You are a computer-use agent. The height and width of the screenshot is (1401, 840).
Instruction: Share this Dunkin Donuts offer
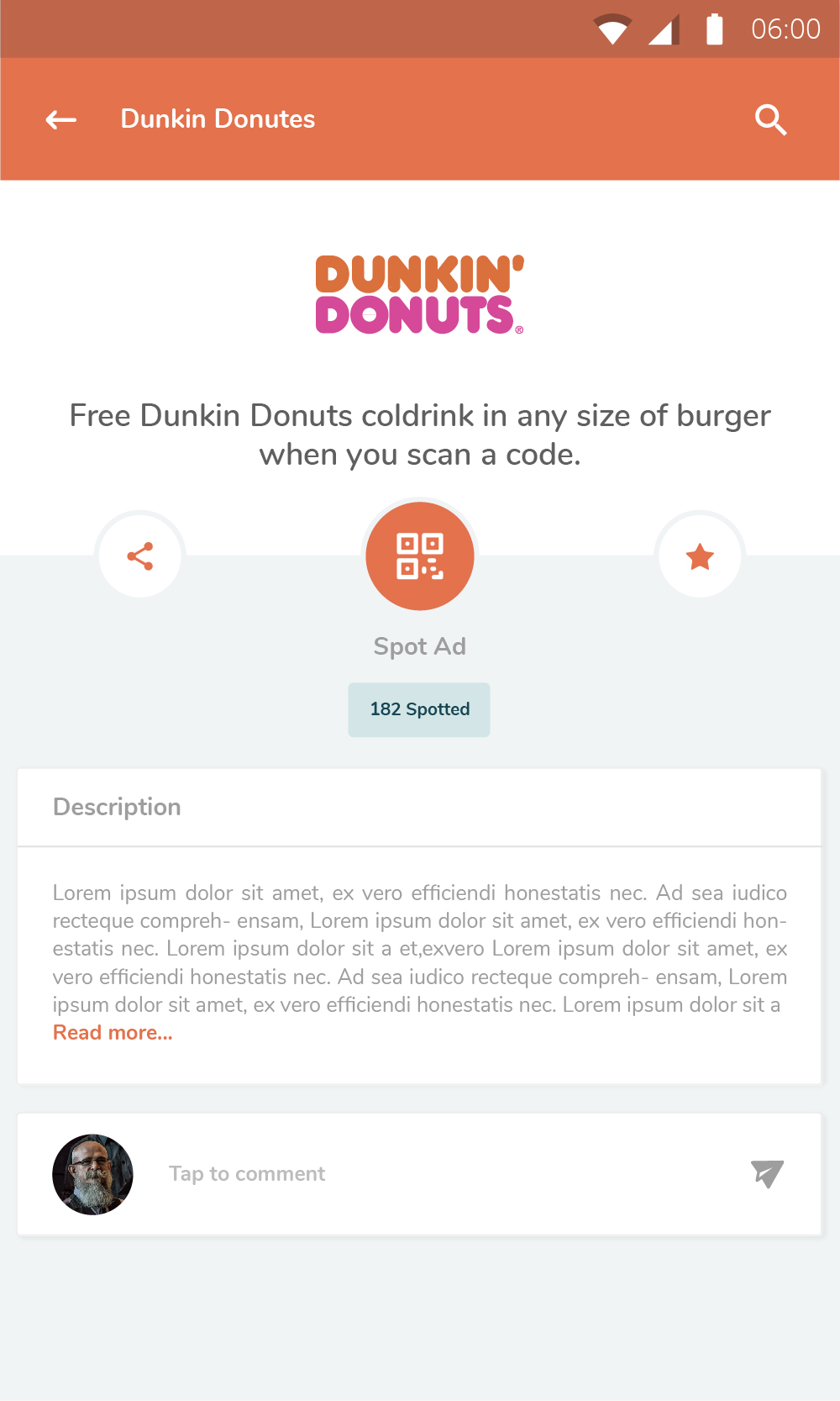pyautogui.click(x=140, y=556)
